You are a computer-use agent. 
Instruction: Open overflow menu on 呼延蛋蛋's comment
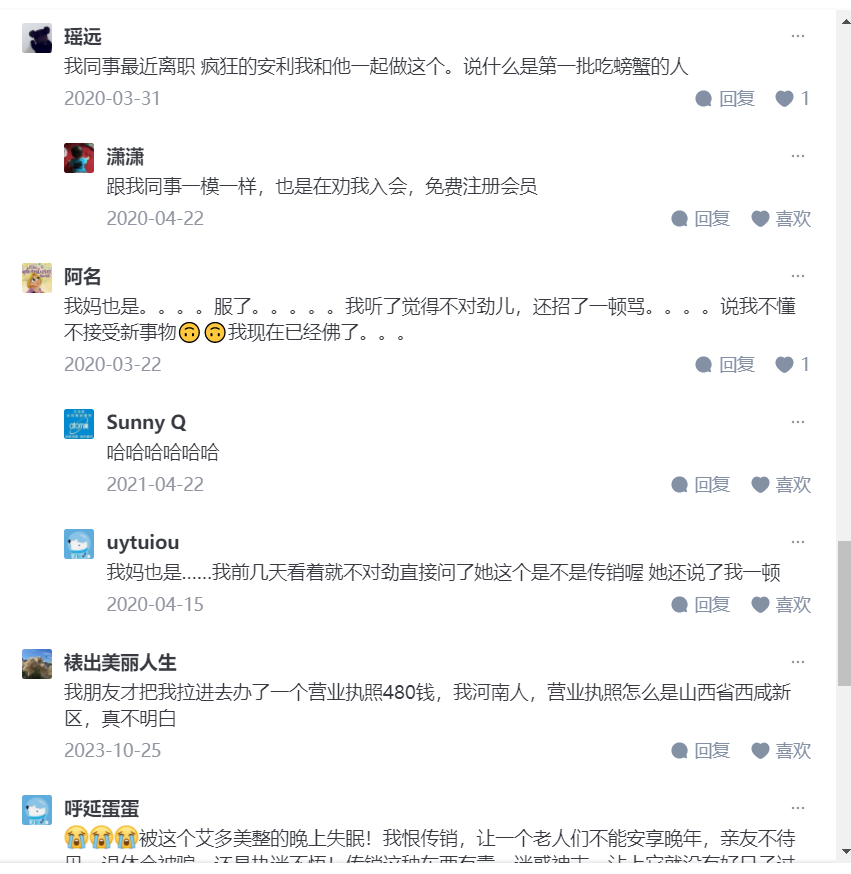coord(797,807)
